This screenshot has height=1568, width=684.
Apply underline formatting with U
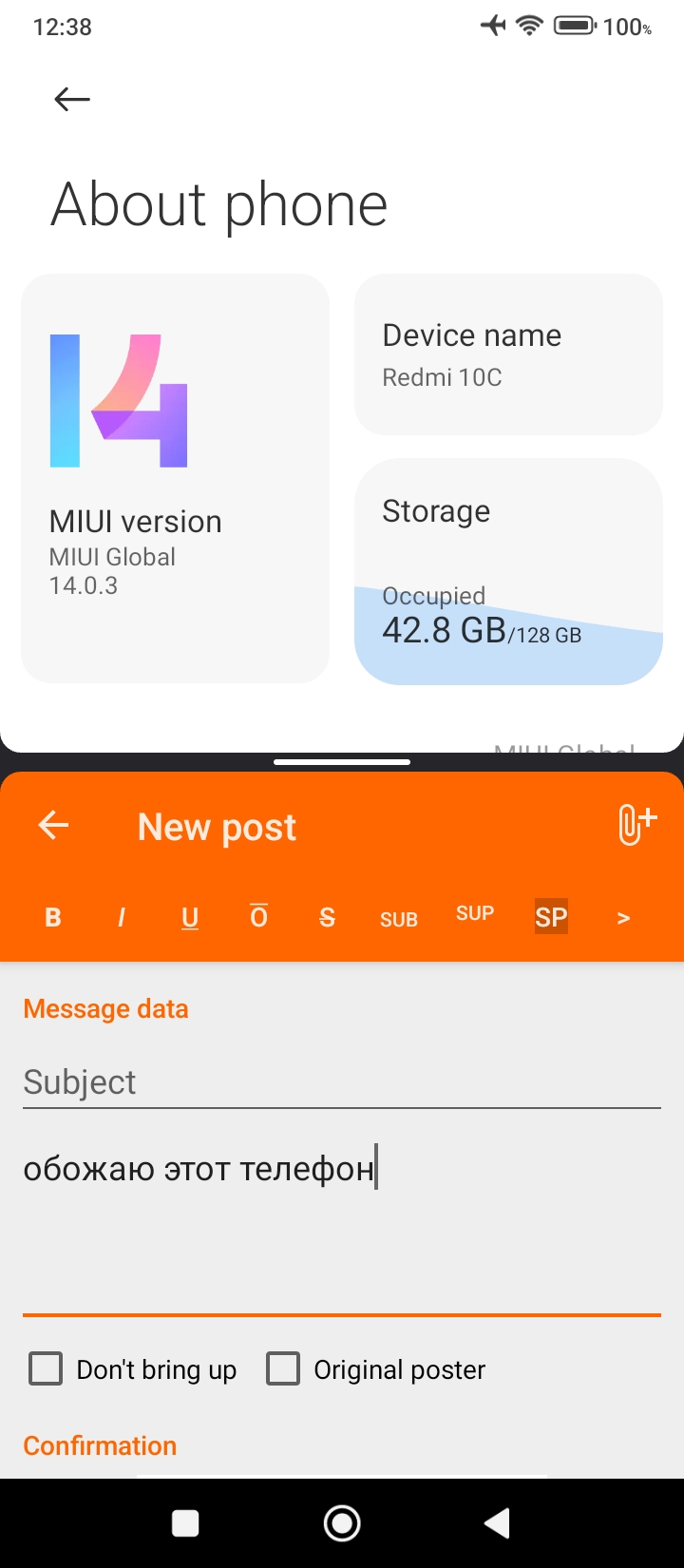(190, 917)
